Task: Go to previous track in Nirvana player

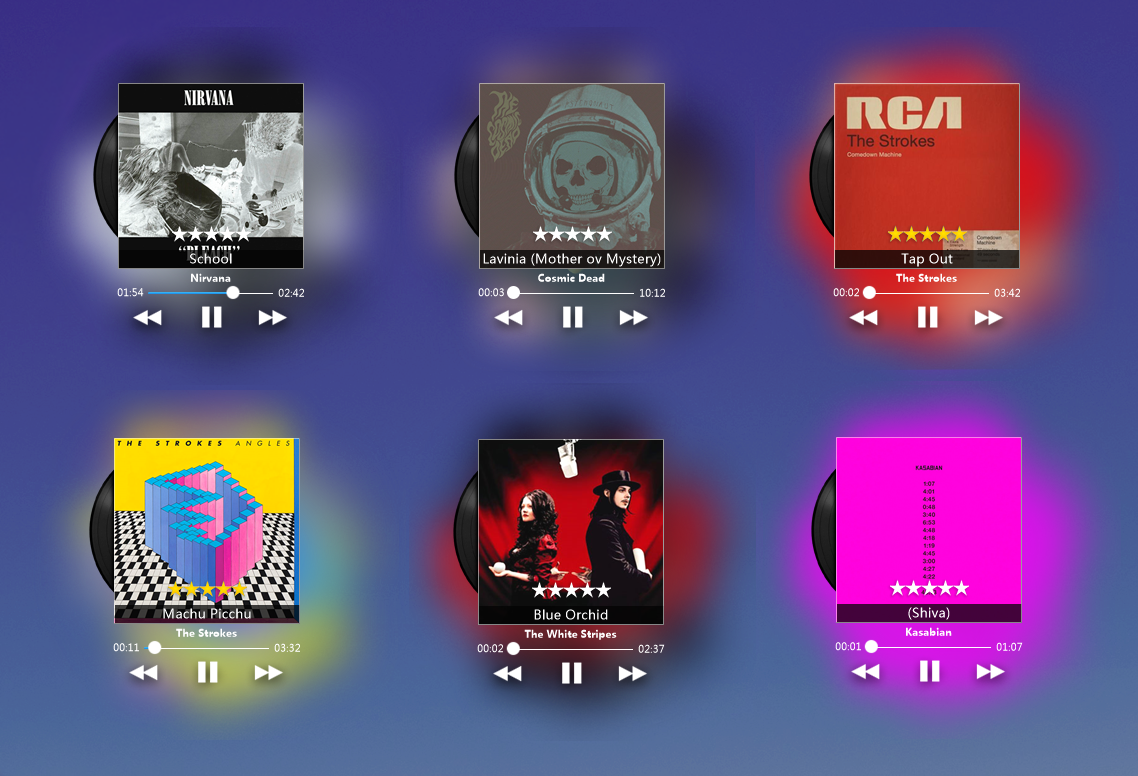Action: [148, 317]
